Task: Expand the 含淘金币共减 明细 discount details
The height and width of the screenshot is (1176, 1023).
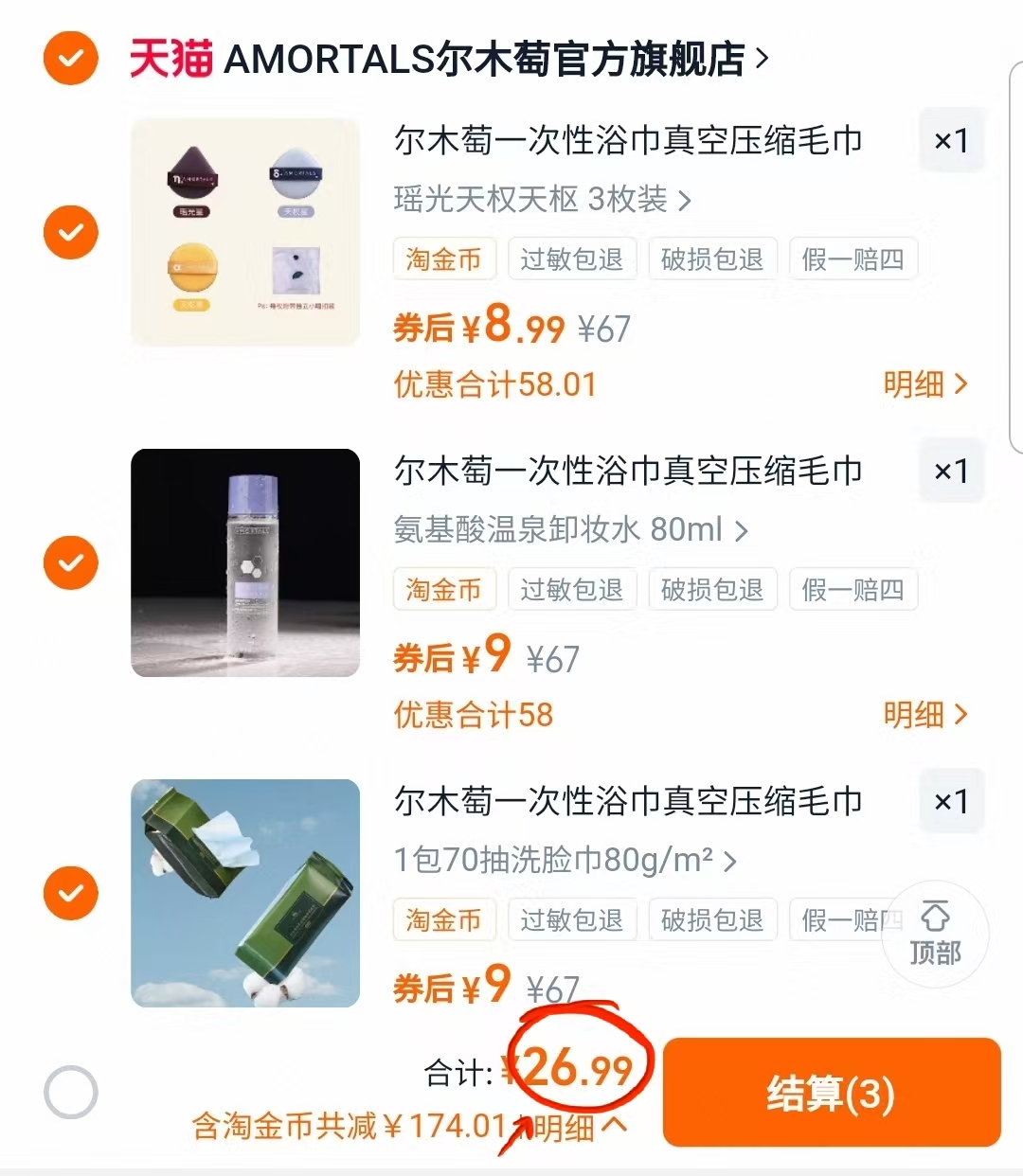Action: 578,1127
